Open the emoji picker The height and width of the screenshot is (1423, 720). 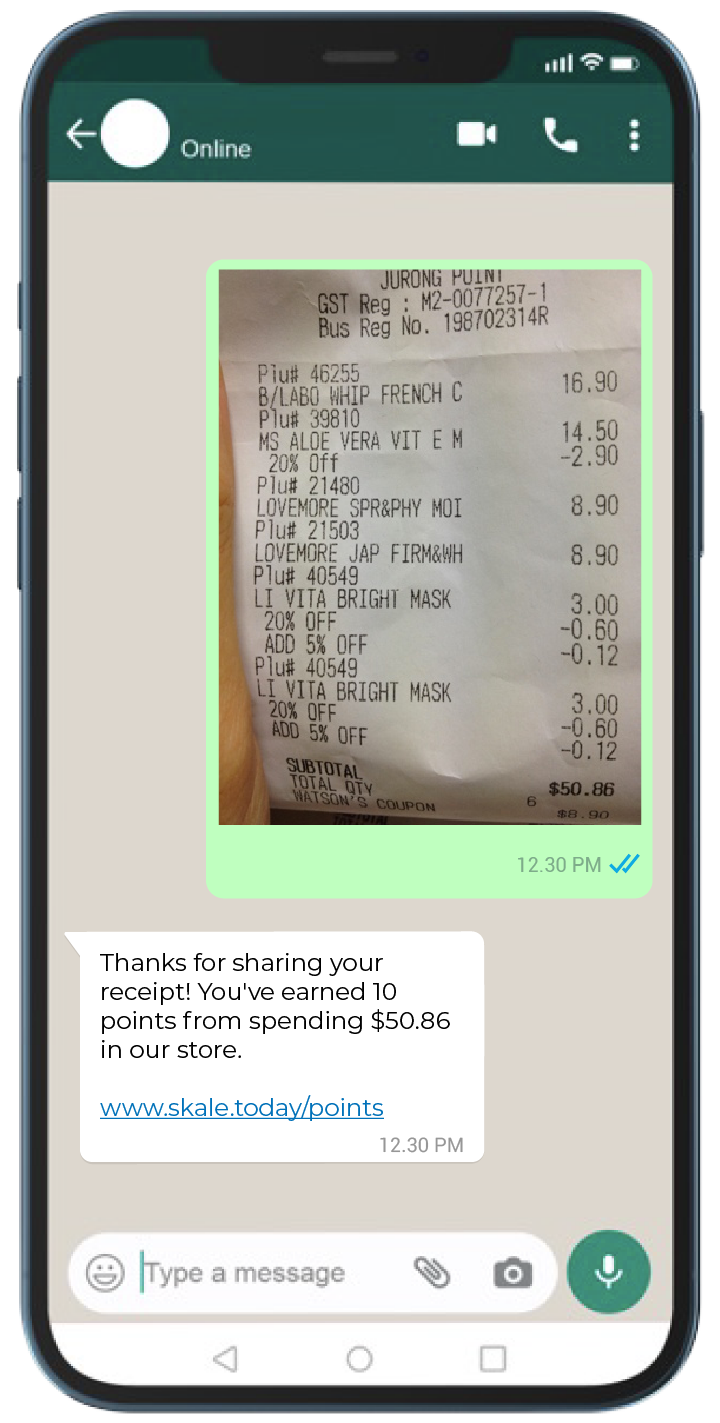point(105,1273)
